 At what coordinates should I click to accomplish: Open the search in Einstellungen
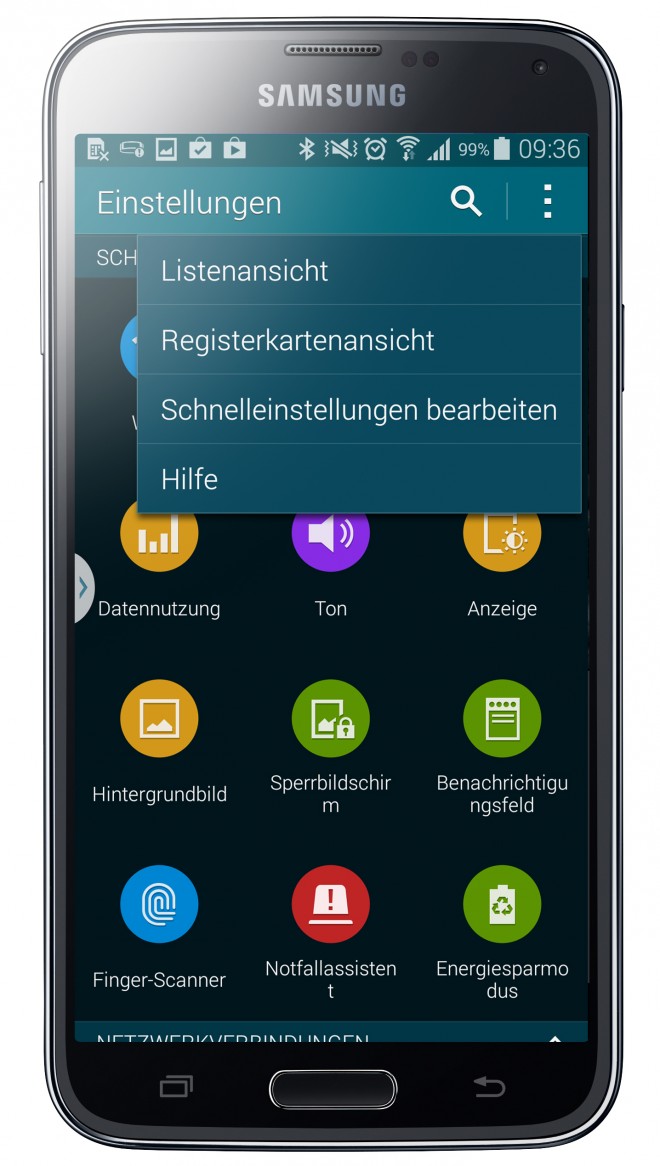[466, 202]
